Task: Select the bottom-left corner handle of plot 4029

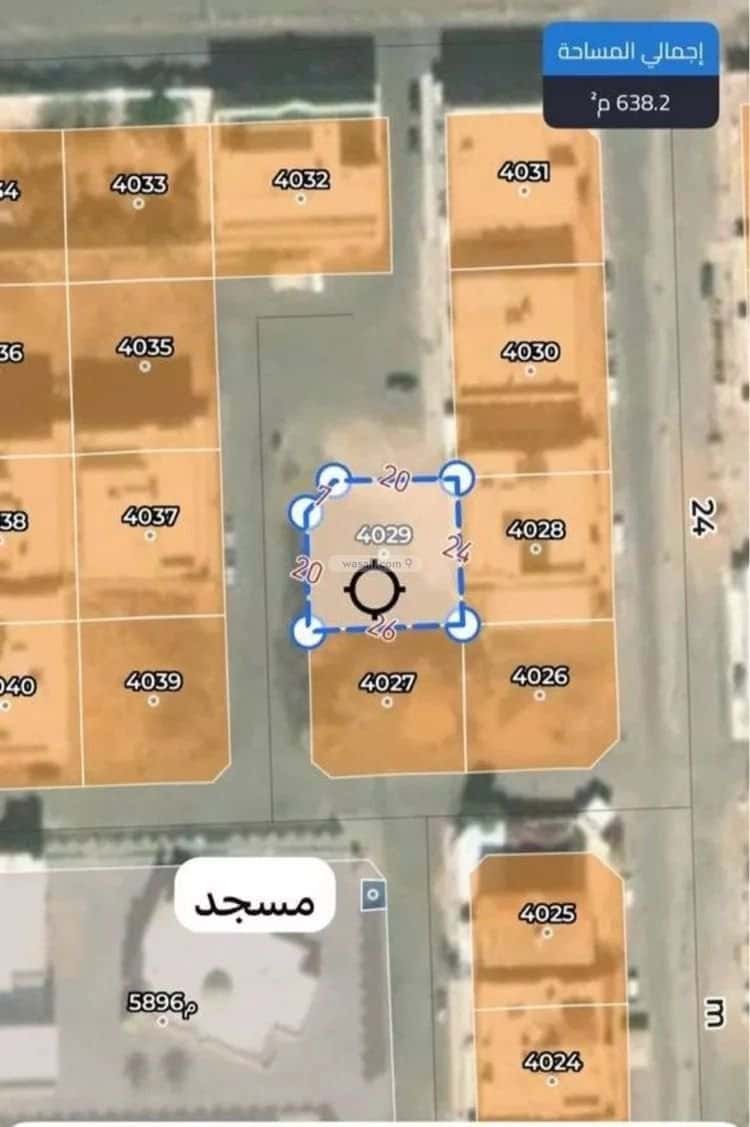Action: [311, 630]
